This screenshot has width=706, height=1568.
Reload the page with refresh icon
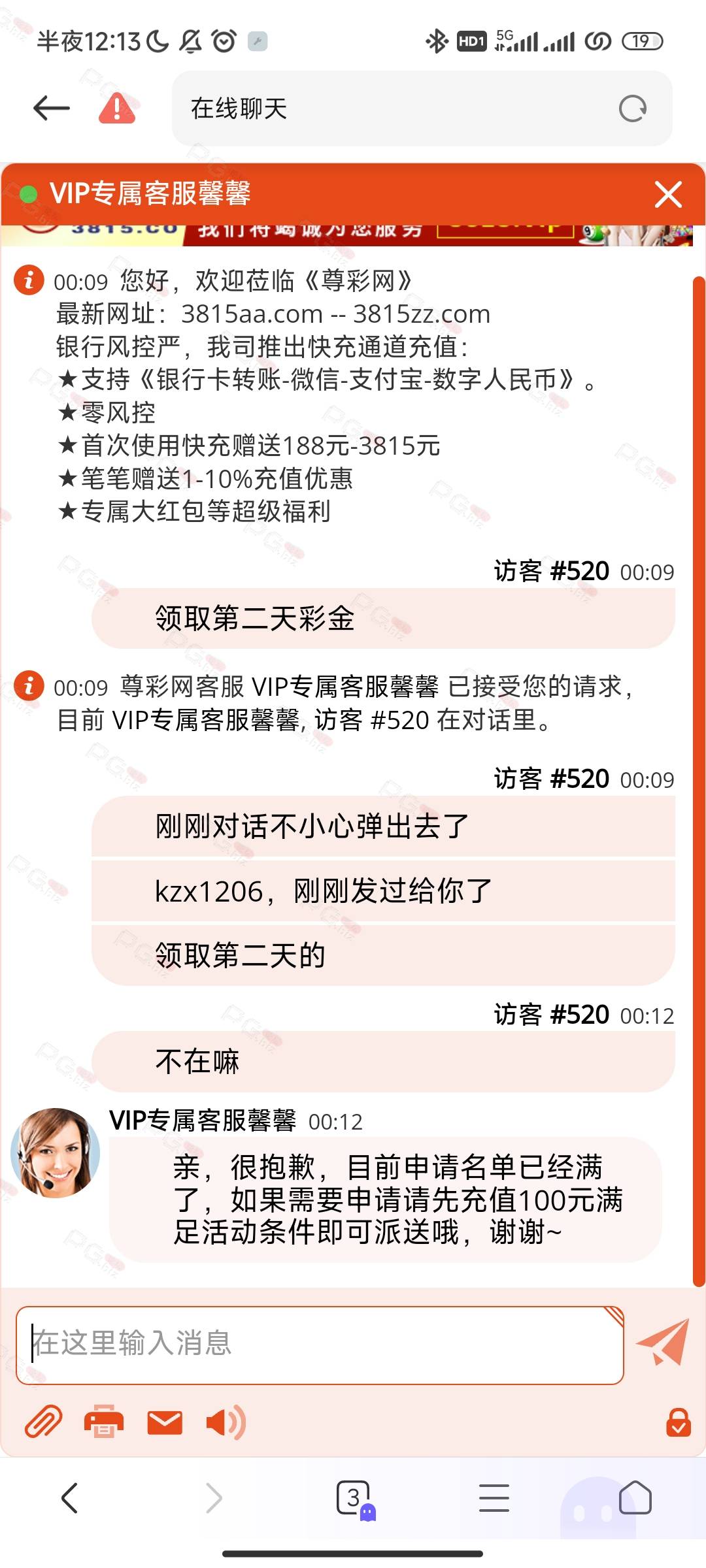pyautogui.click(x=632, y=108)
